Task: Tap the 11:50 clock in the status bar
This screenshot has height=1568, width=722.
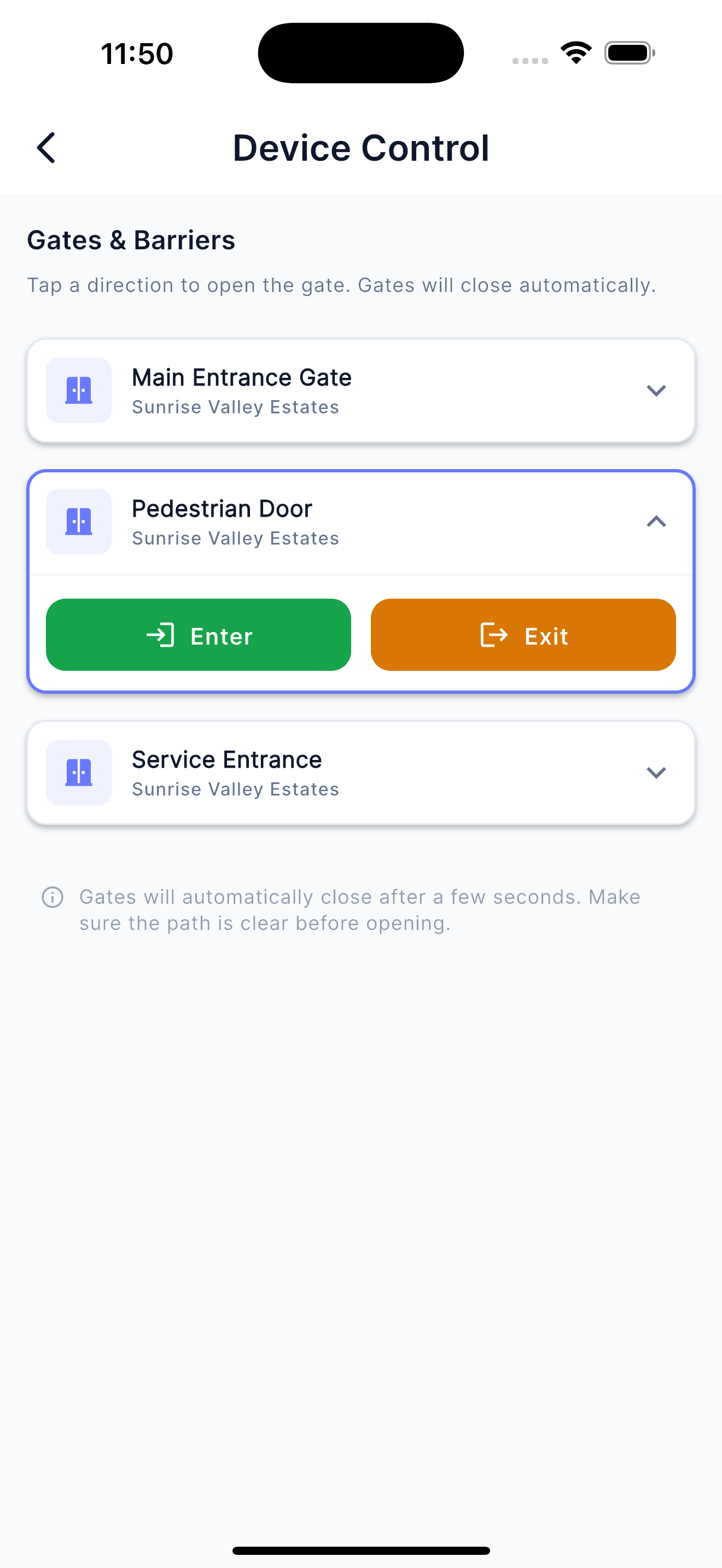Action: click(x=136, y=53)
